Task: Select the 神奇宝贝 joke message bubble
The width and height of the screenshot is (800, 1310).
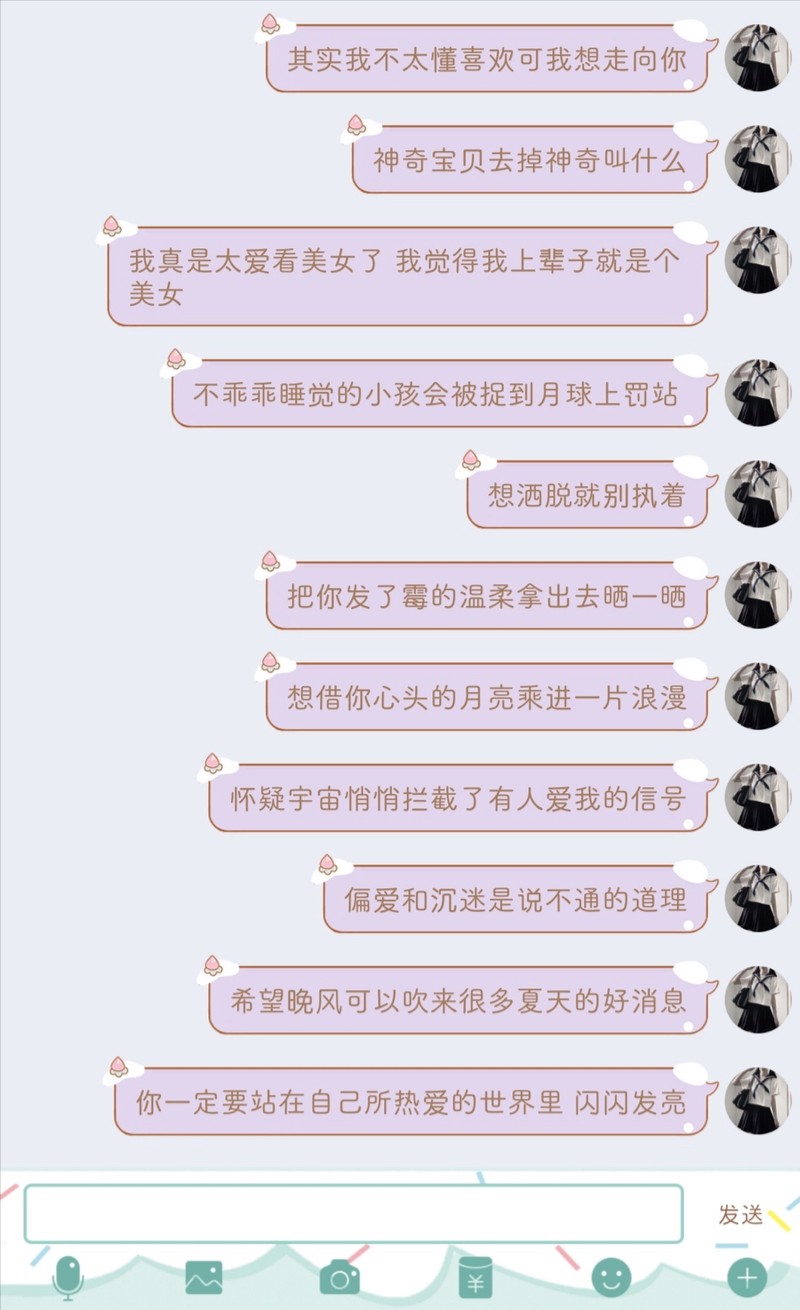Action: [x=532, y=160]
